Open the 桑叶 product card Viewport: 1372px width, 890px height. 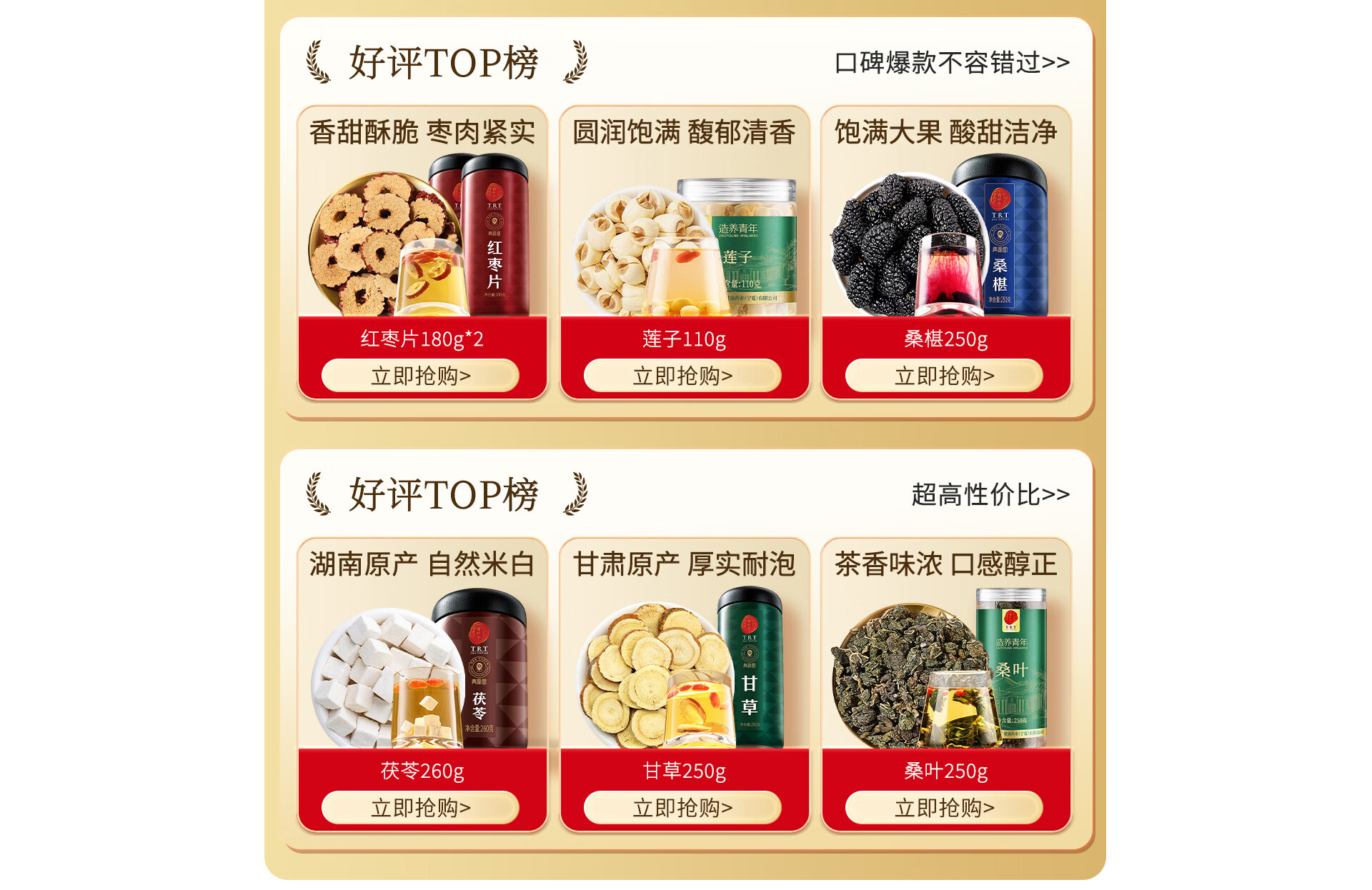point(946,684)
